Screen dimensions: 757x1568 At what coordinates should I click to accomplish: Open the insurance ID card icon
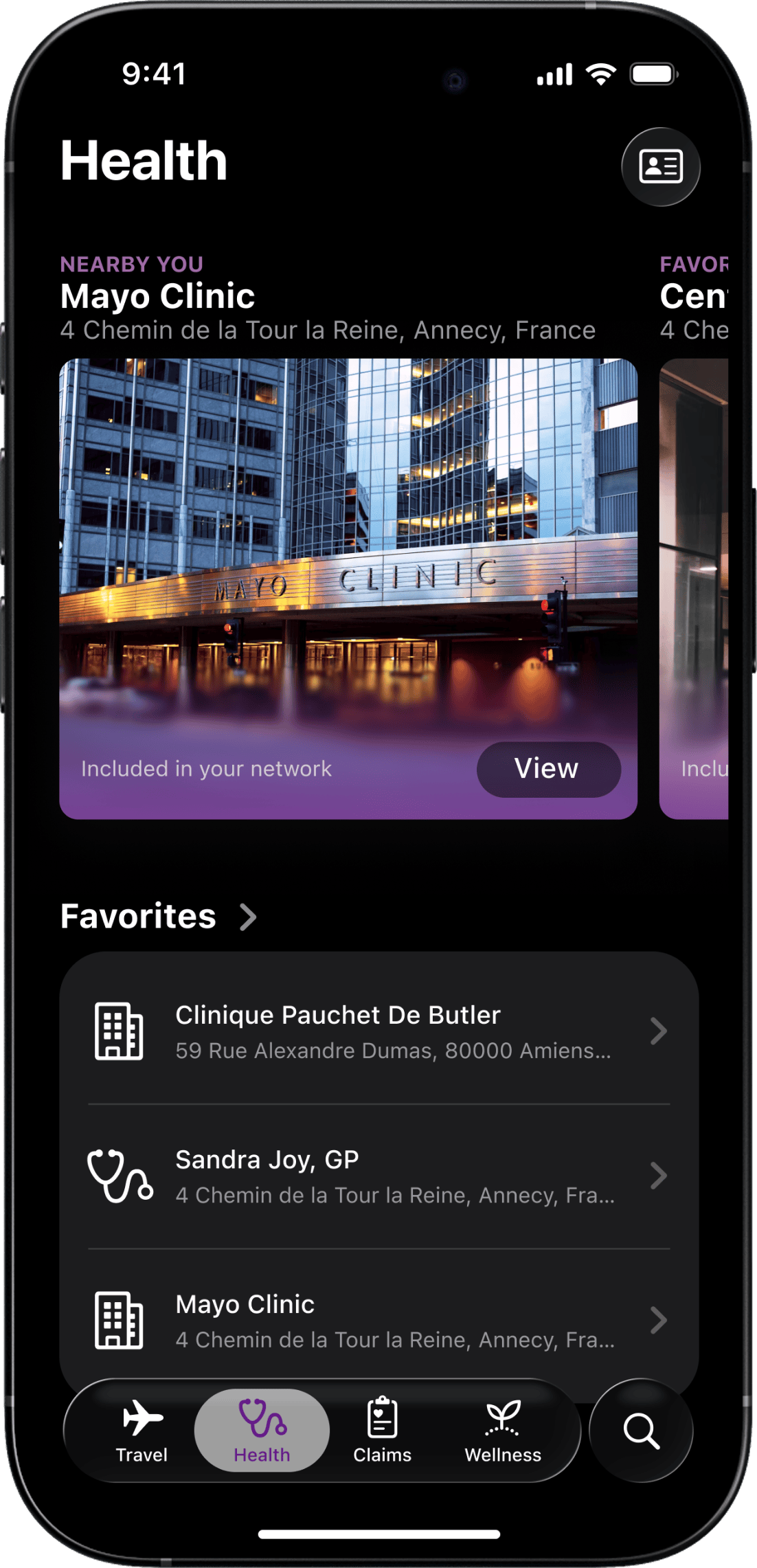tap(660, 166)
